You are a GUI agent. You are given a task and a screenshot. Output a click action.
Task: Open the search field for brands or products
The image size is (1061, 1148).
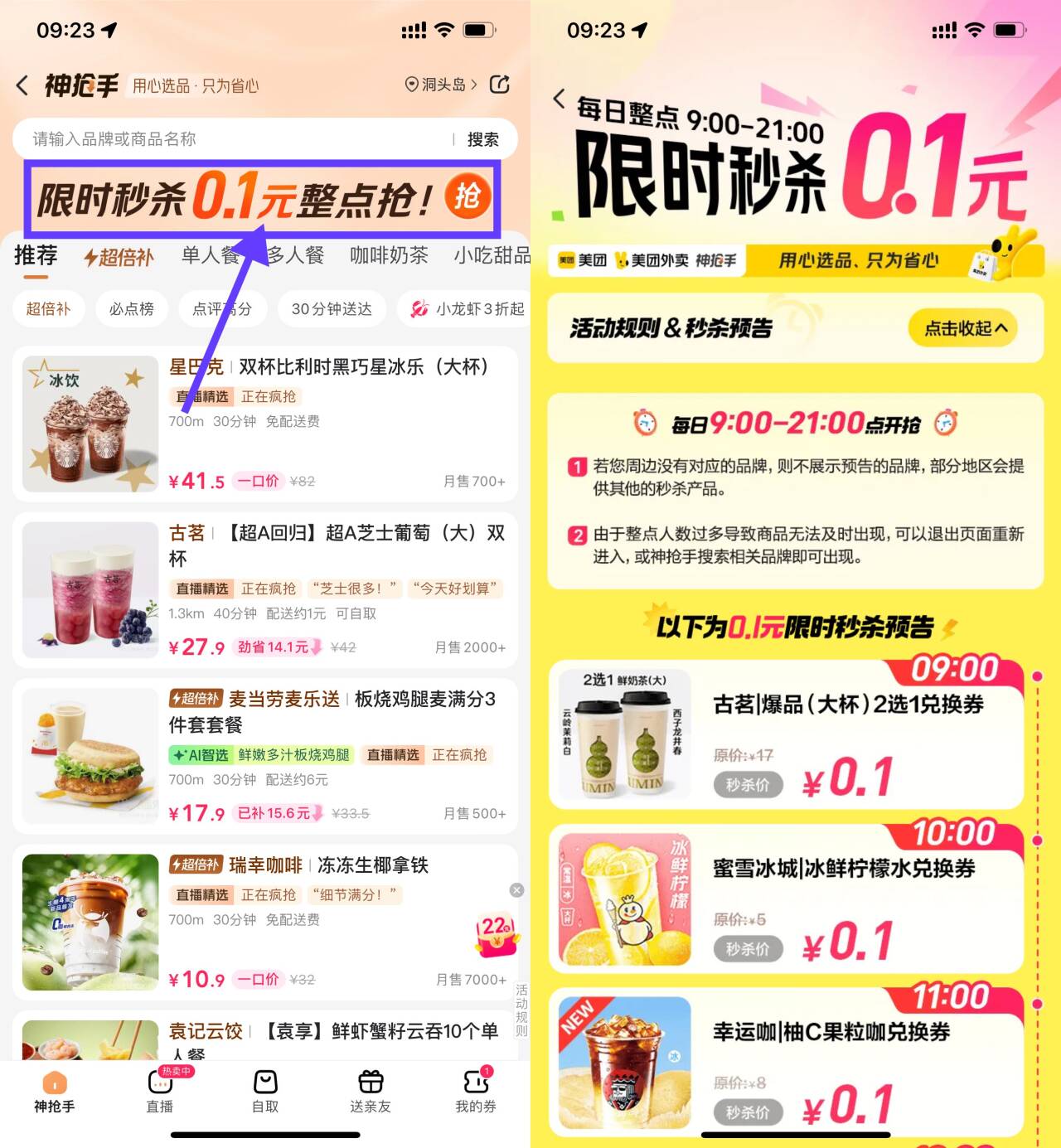click(x=232, y=138)
